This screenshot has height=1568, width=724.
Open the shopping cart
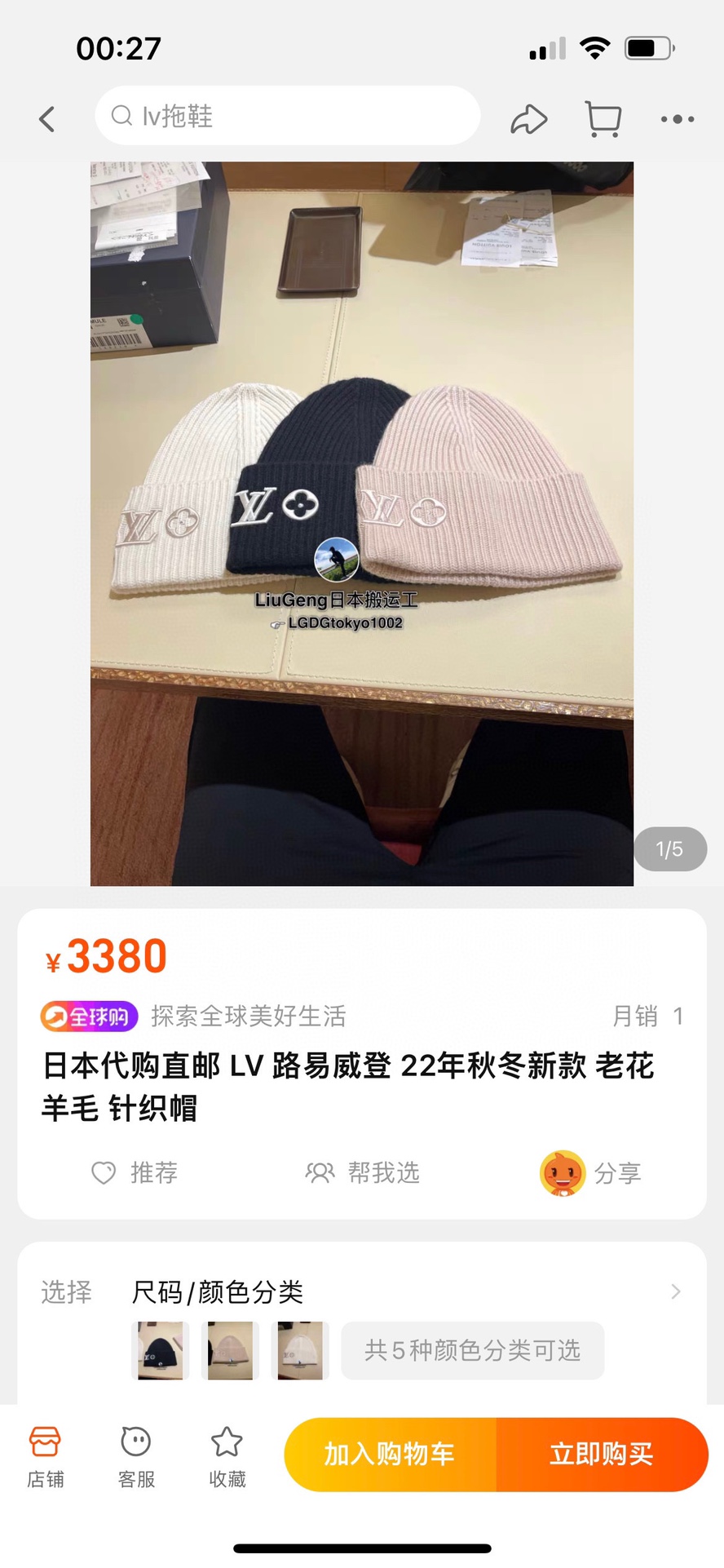click(603, 119)
